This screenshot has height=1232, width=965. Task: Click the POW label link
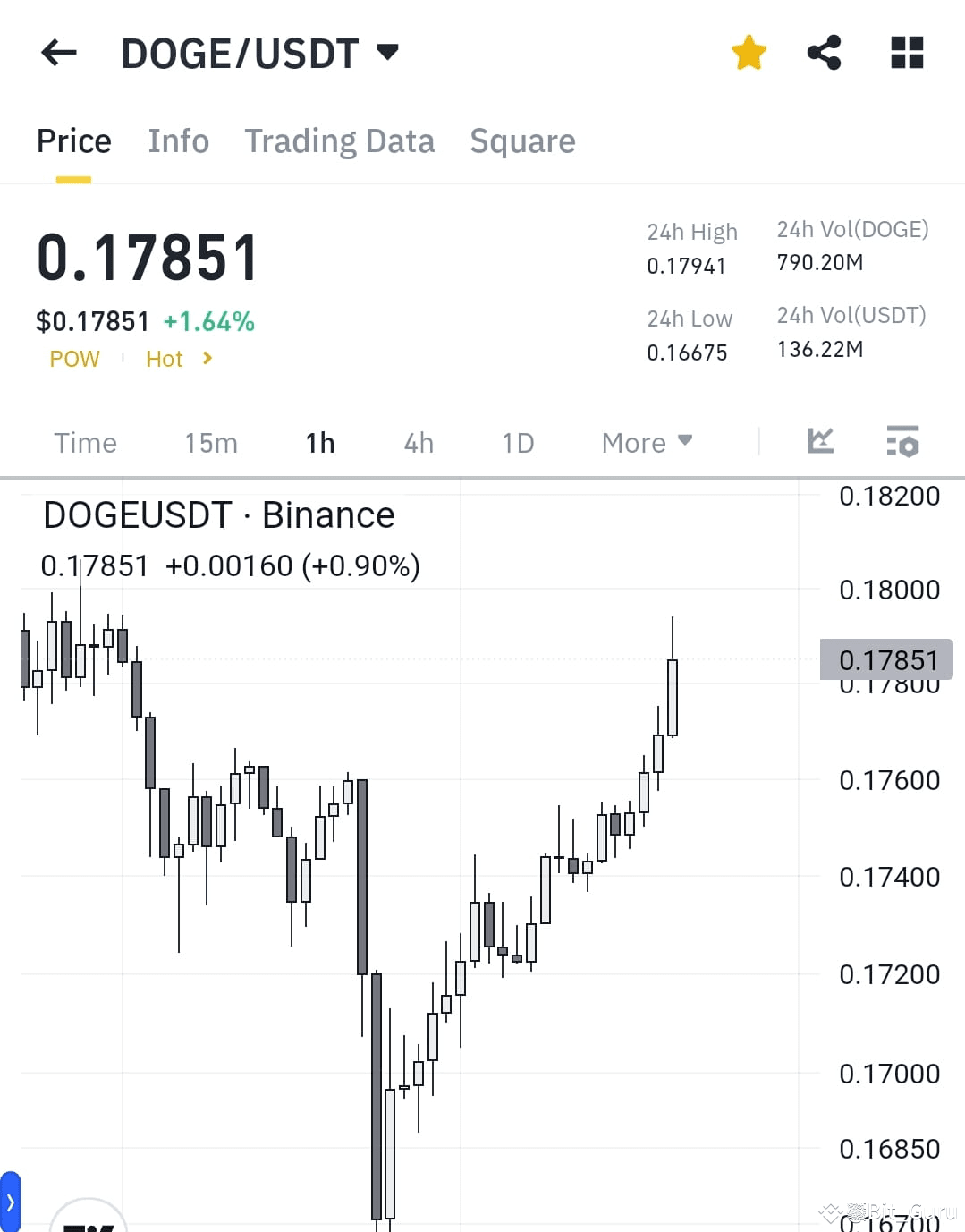[74, 358]
